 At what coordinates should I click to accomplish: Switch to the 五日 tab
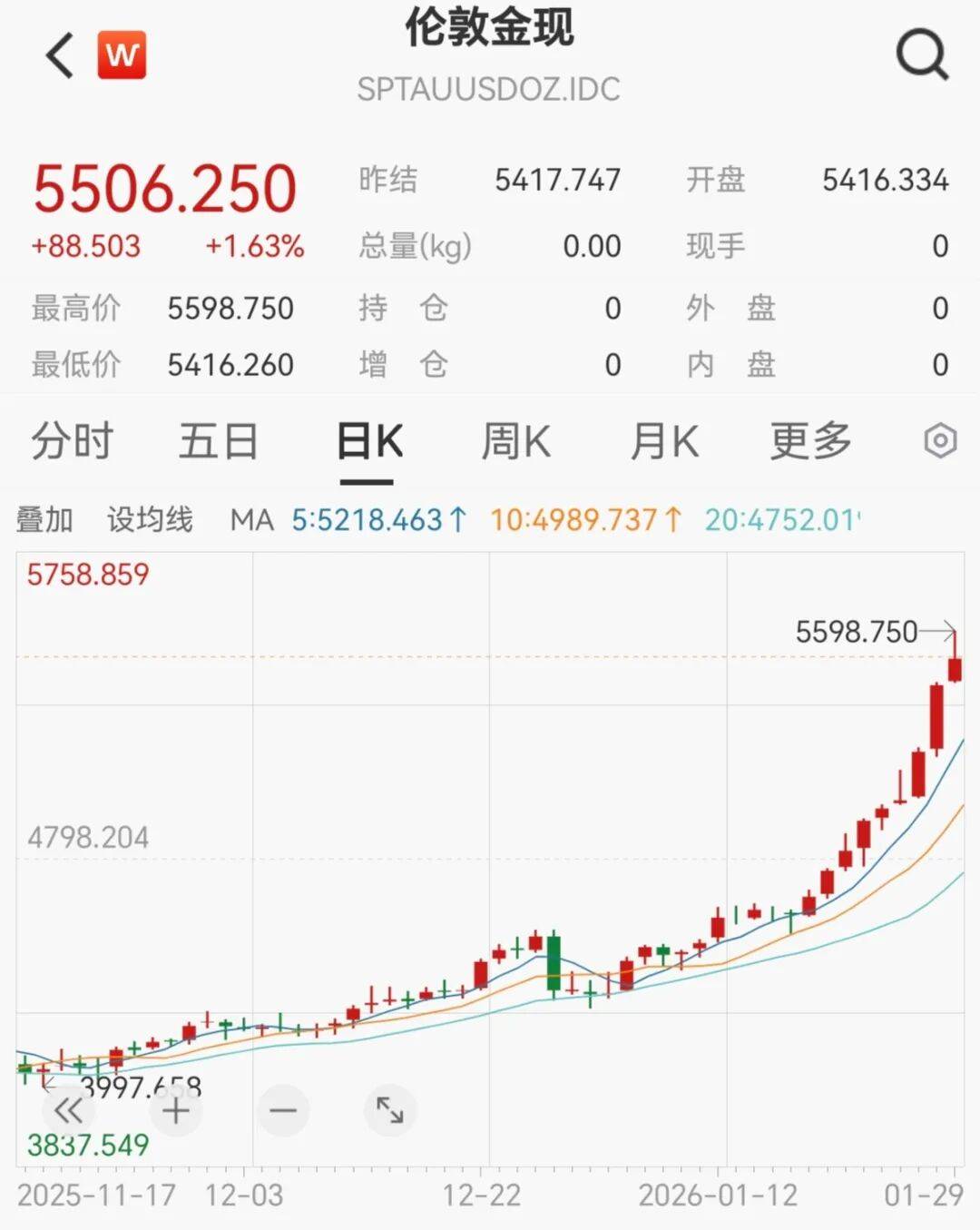pos(218,442)
